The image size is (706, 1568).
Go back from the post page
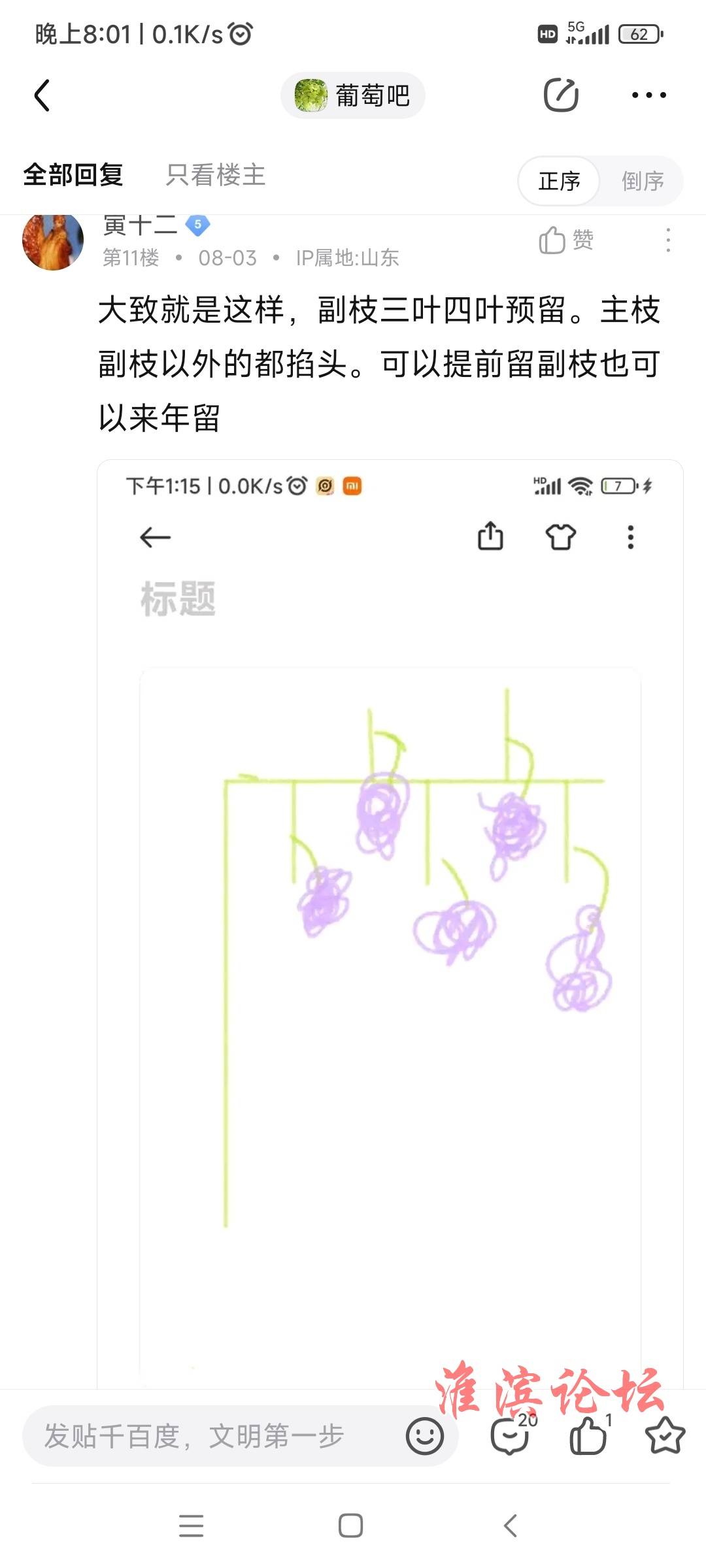42,95
